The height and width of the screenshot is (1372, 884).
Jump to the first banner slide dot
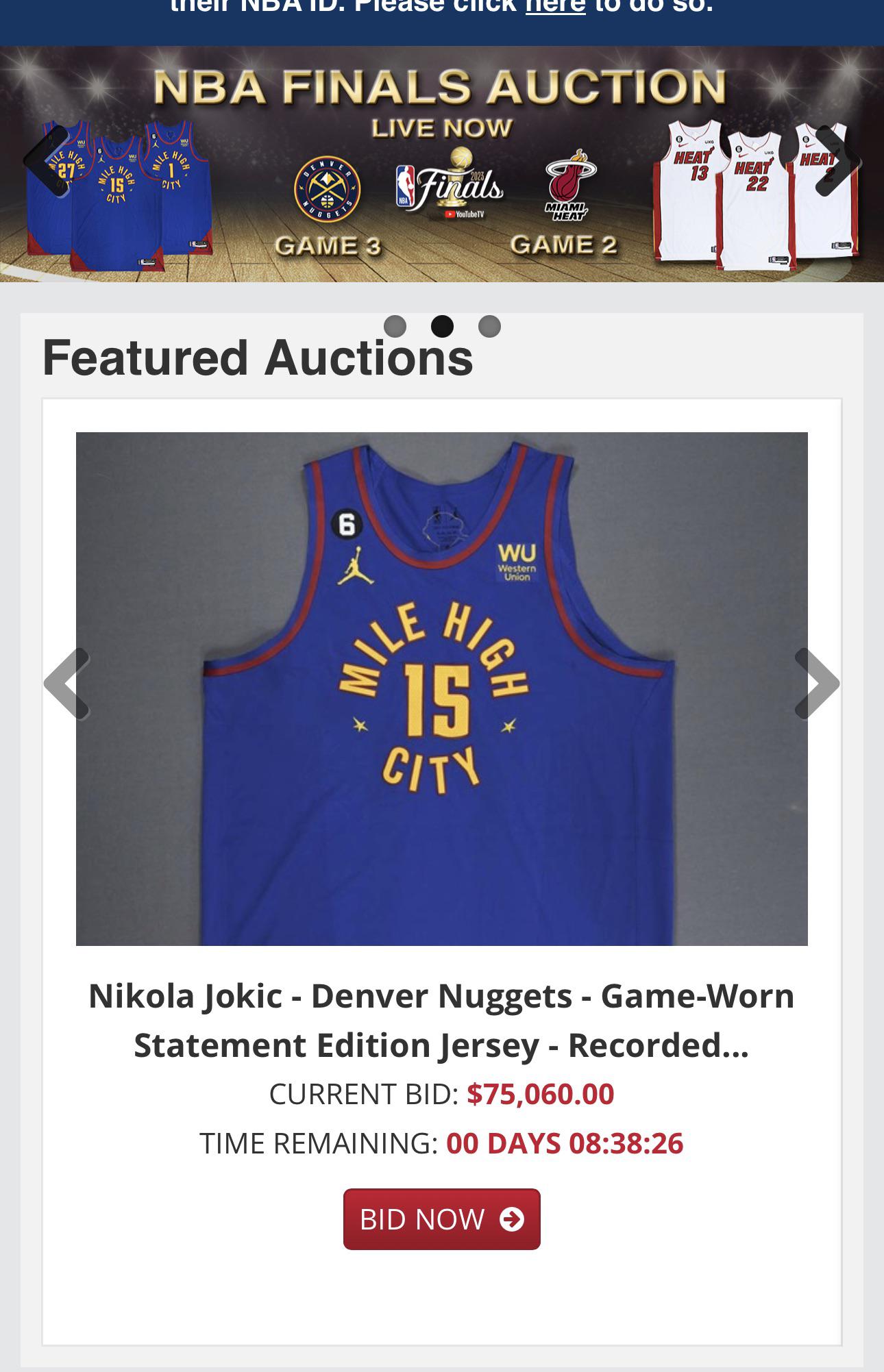click(x=395, y=326)
